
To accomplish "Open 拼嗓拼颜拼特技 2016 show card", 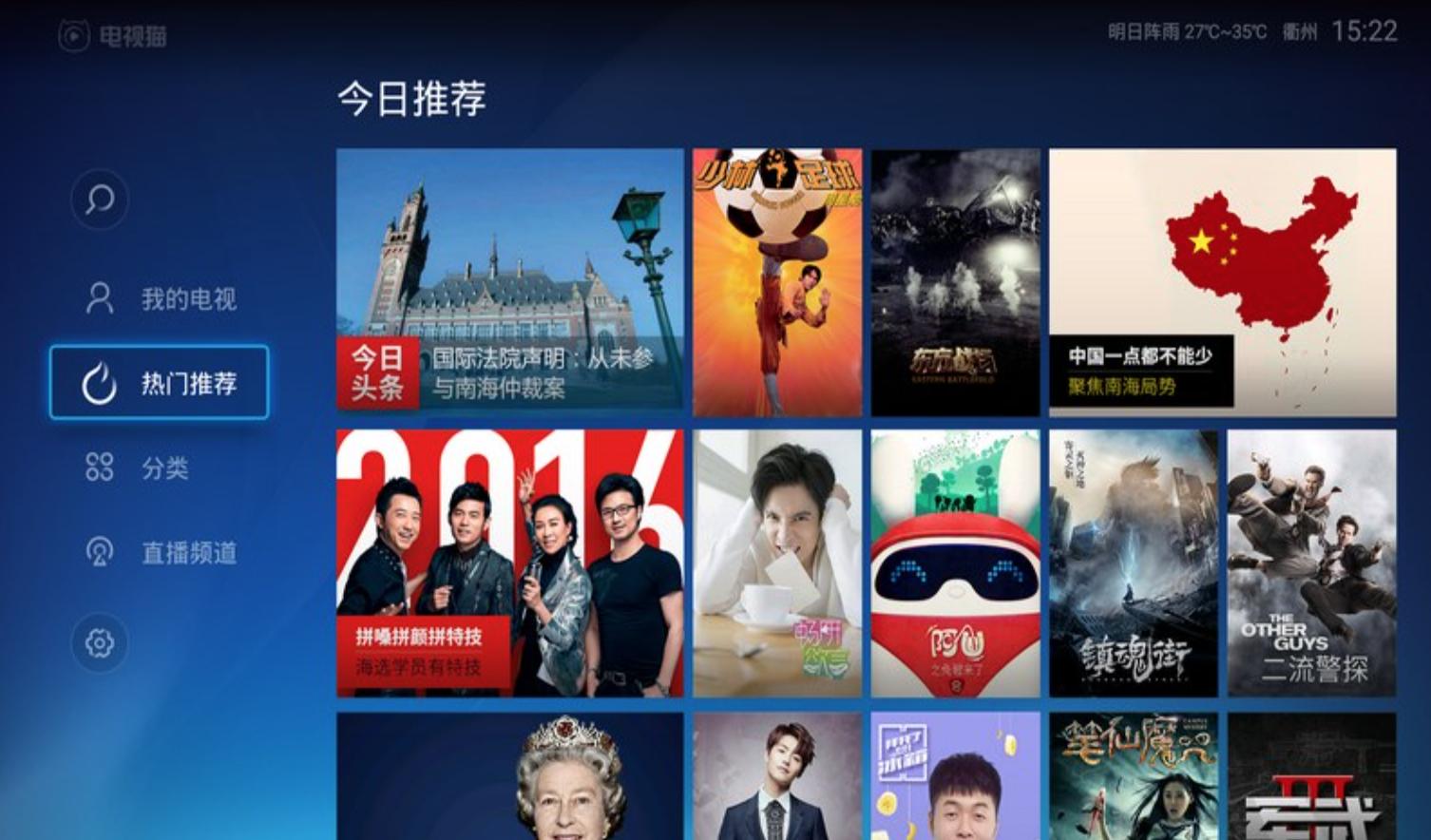I will [x=509, y=563].
